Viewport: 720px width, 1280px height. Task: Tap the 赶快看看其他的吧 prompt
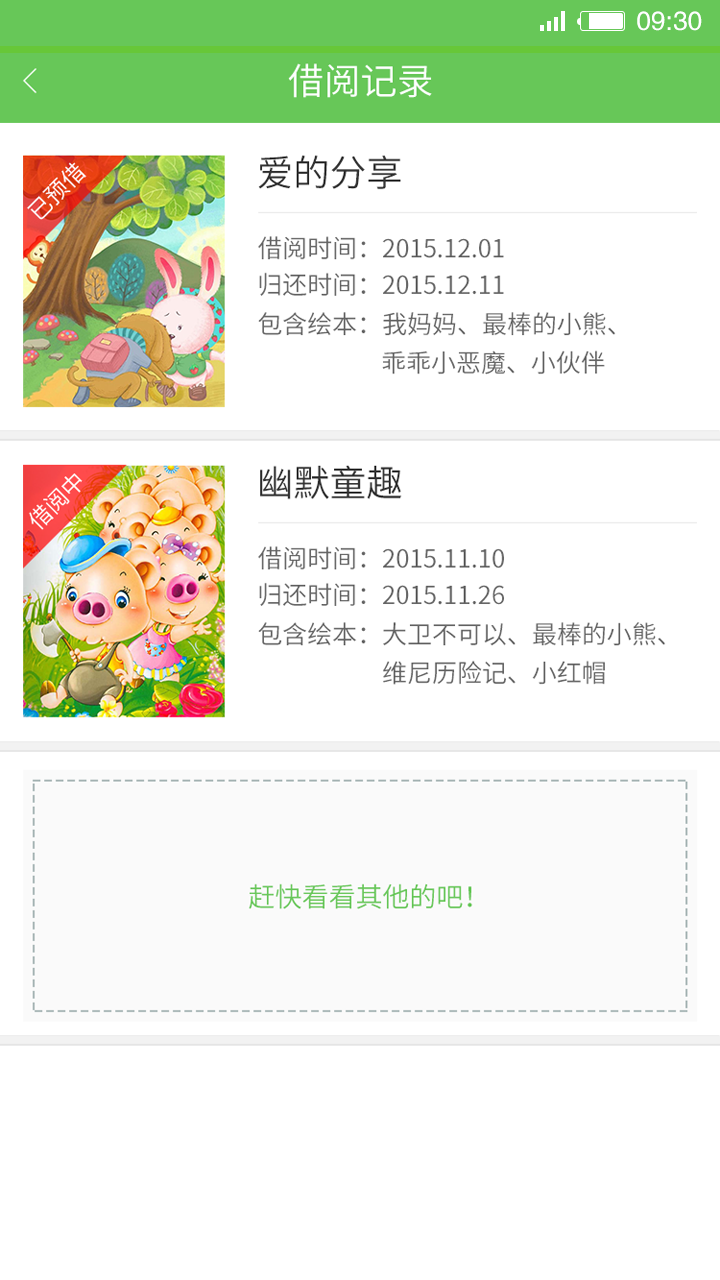360,898
